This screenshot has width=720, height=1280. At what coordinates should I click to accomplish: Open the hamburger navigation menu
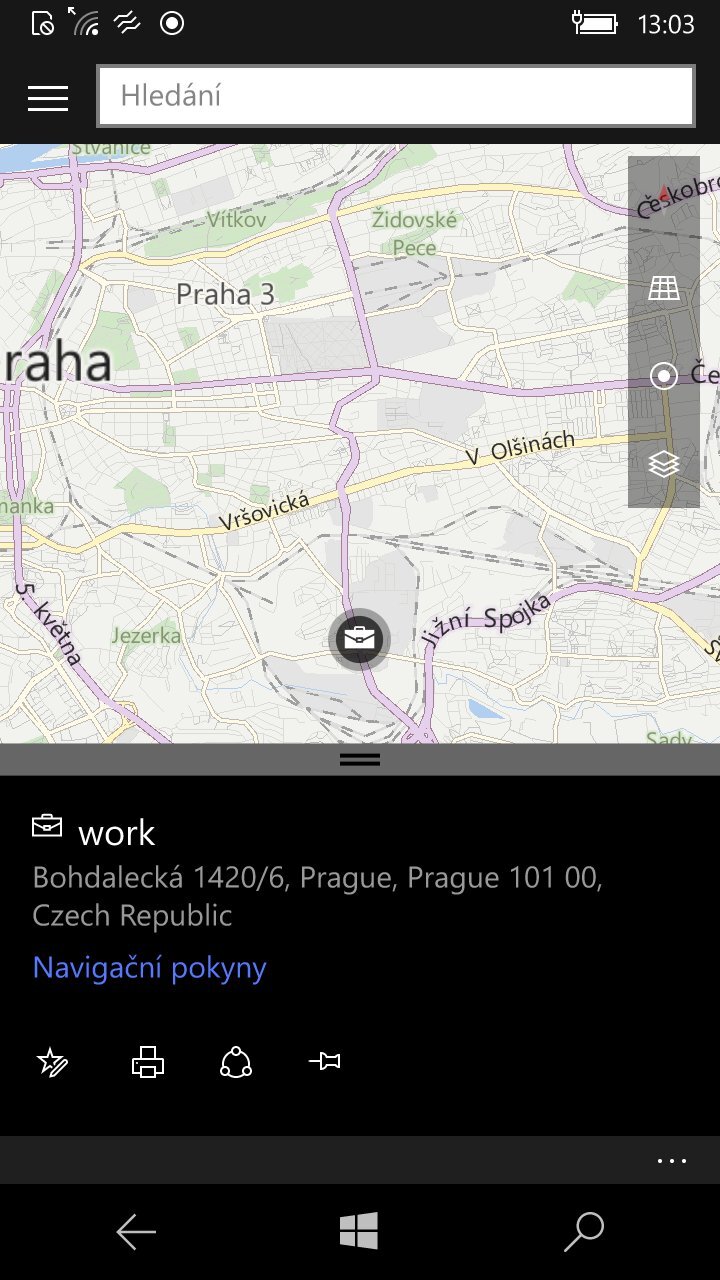pos(47,97)
